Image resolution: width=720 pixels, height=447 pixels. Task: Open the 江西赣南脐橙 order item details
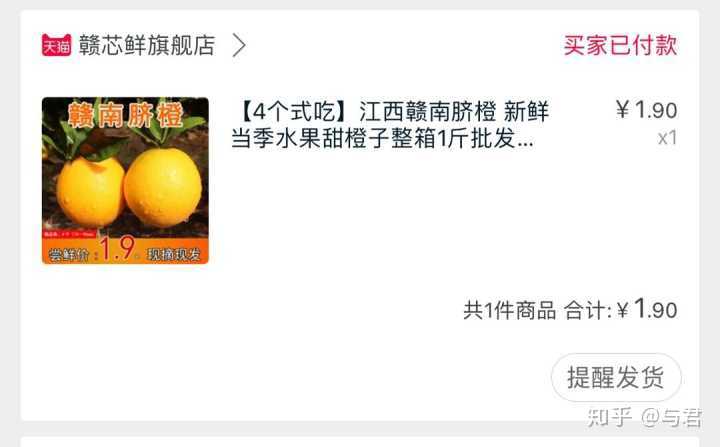[x=390, y=125]
